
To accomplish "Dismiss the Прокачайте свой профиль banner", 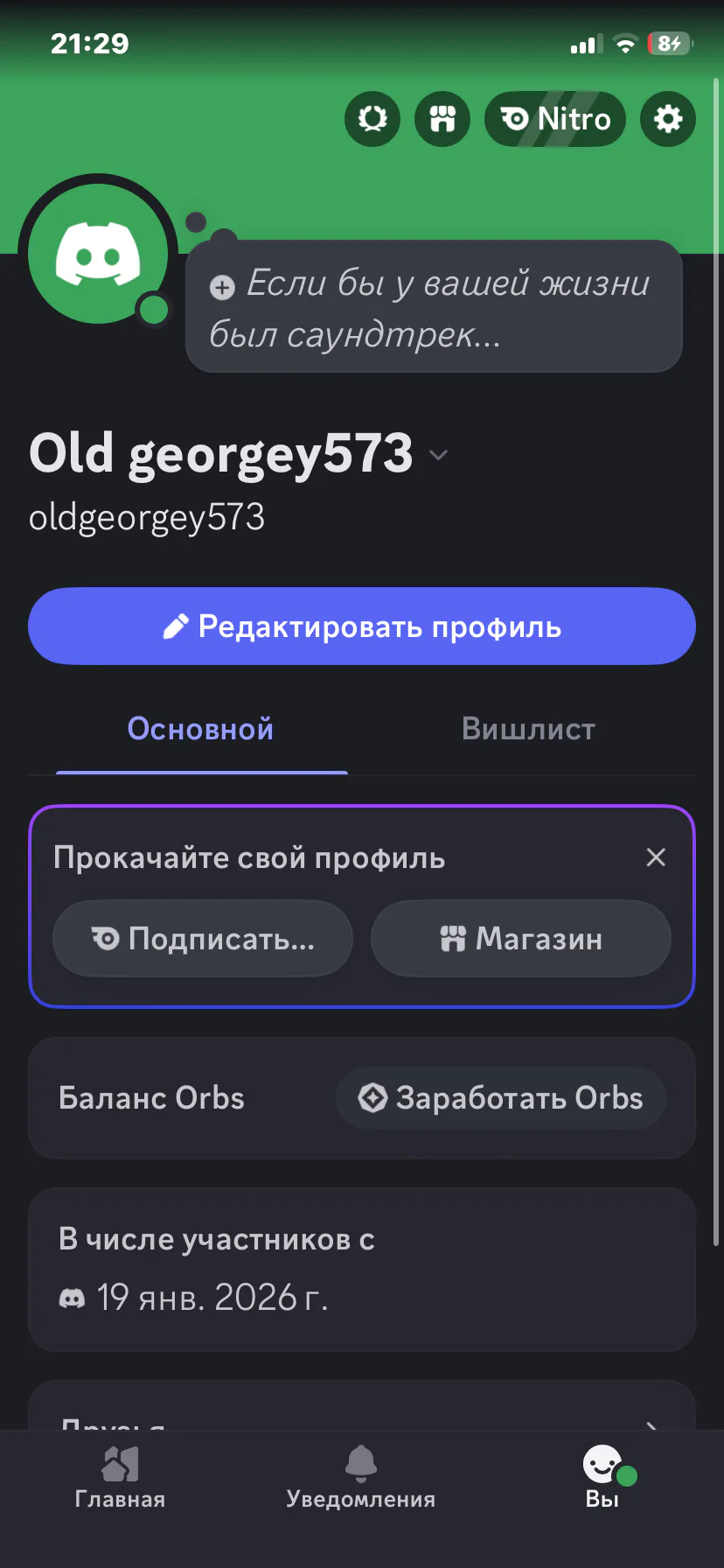I will 656,857.
